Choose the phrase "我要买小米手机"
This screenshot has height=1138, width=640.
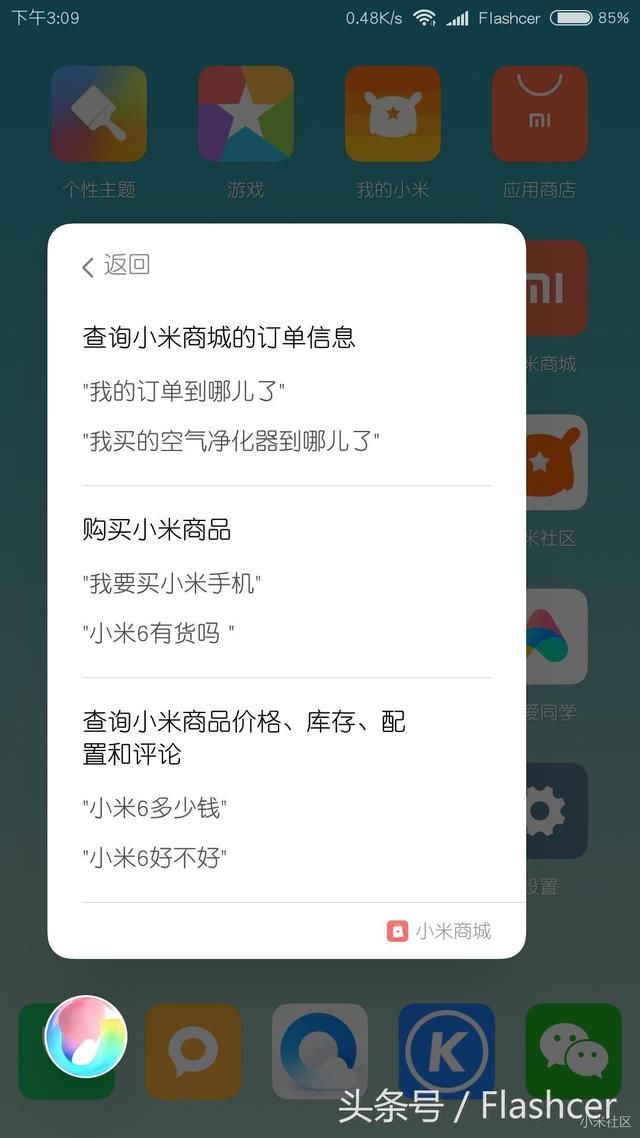[x=171, y=583]
